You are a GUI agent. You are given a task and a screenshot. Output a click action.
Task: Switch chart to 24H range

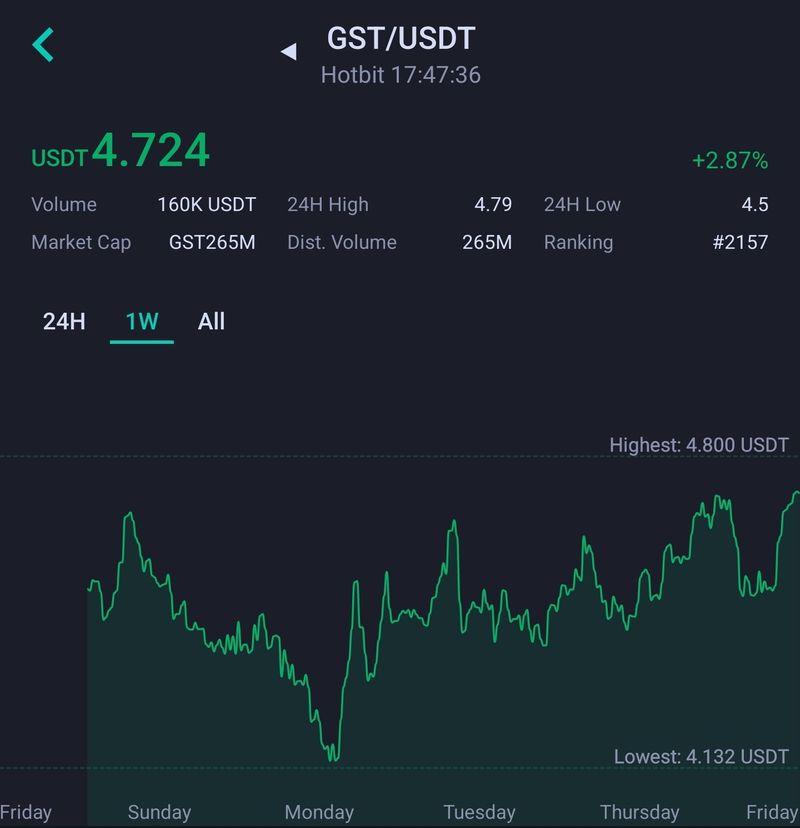64,322
